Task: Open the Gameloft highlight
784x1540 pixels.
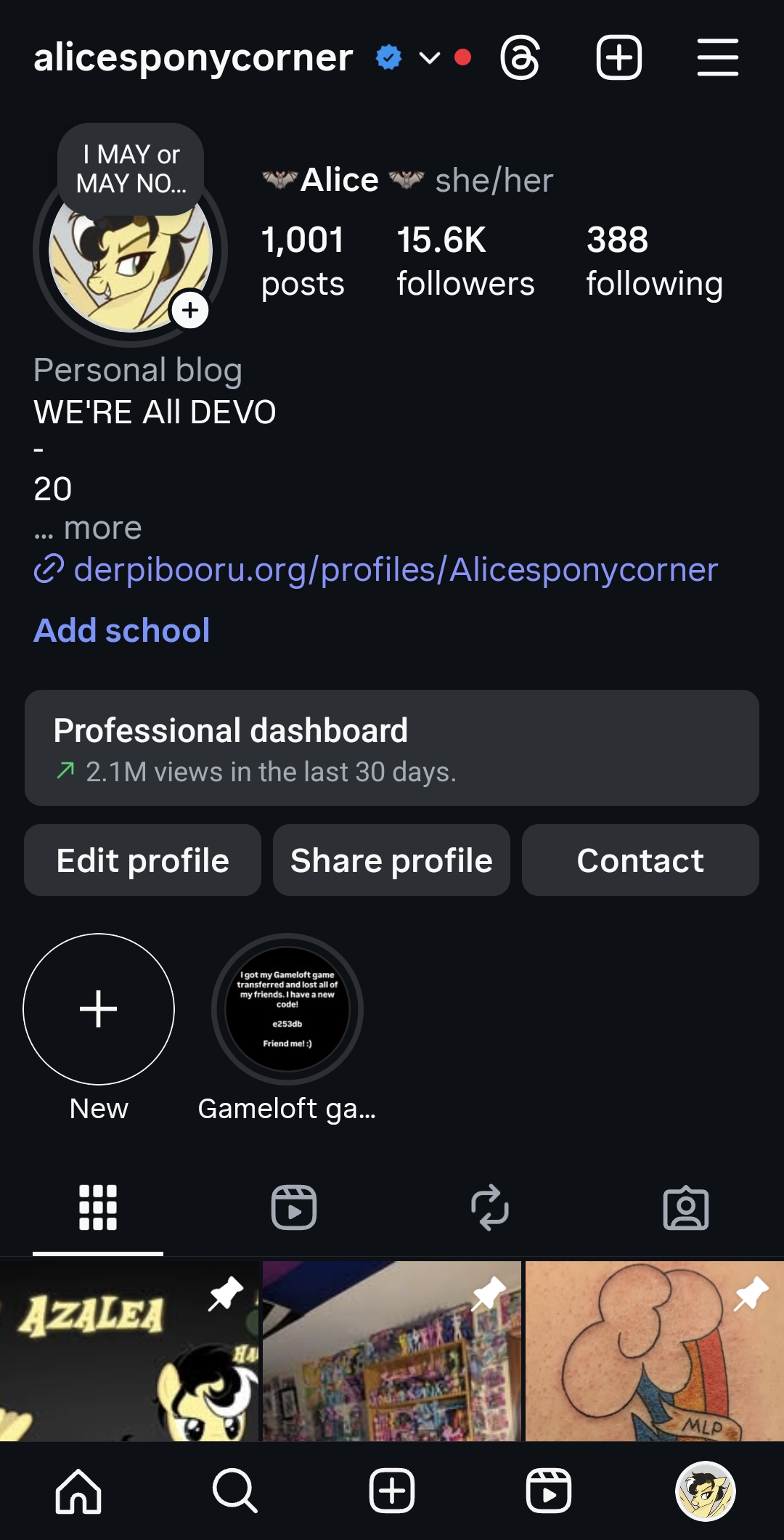Action: coord(287,1009)
